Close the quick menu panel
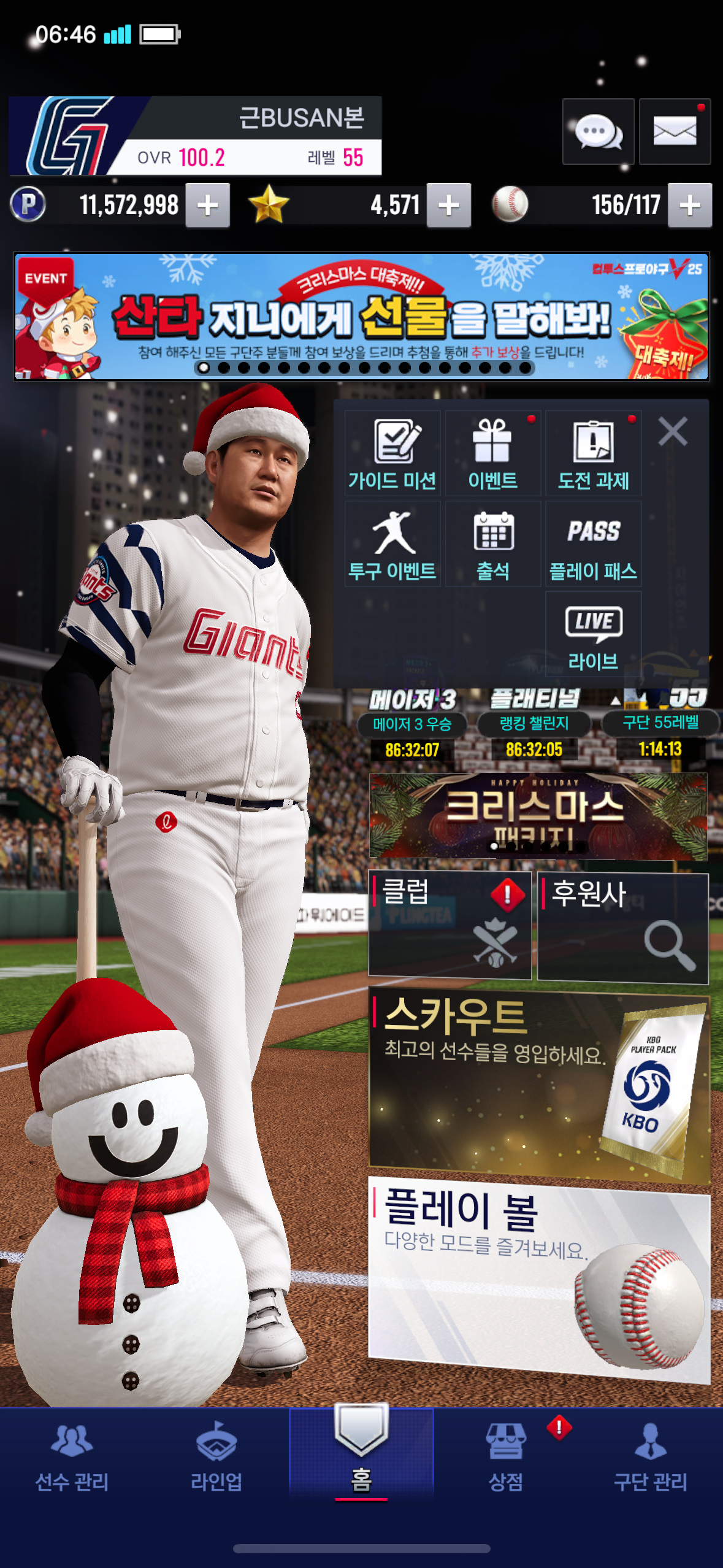The image size is (723, 1568). click(673, 431)
